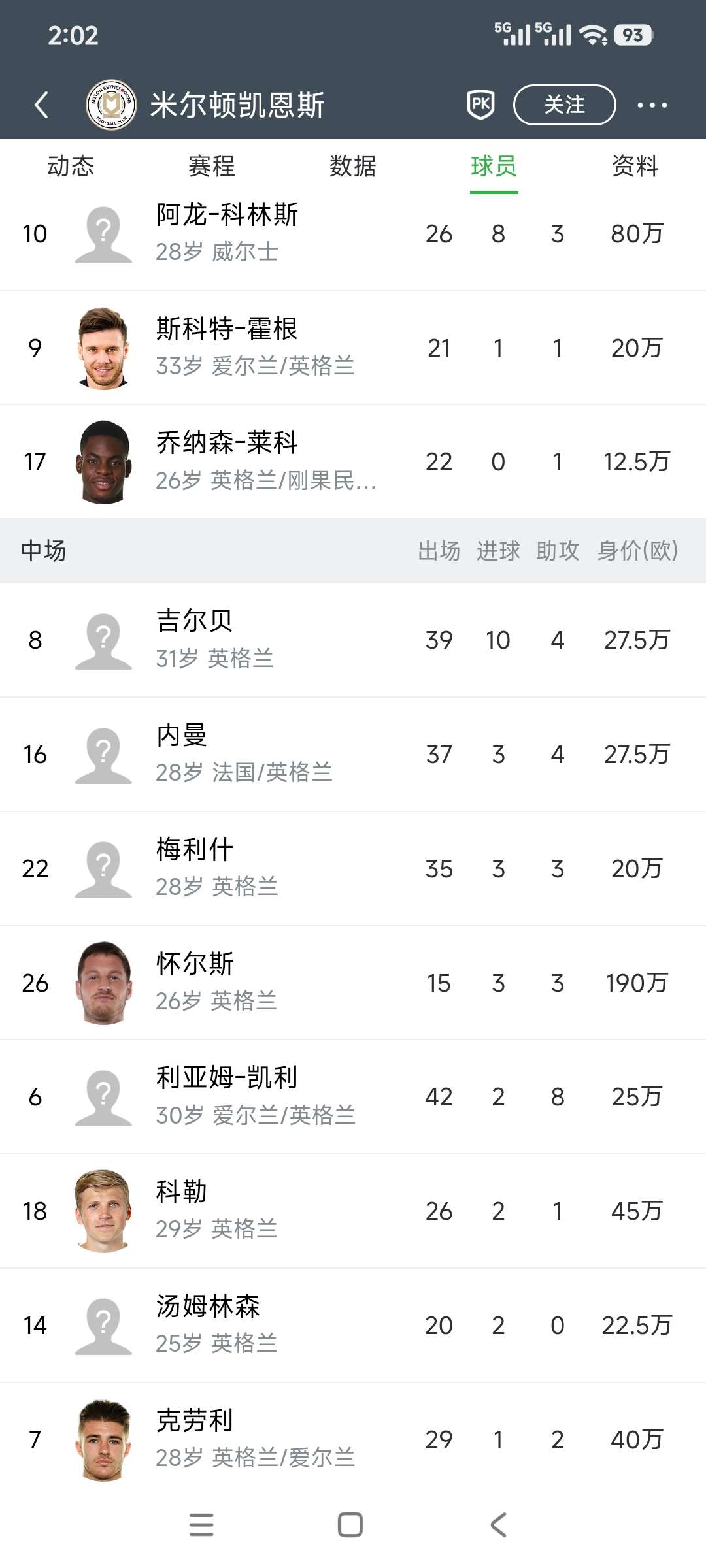Switch to the 动态 tab

[x=71, y=166]
